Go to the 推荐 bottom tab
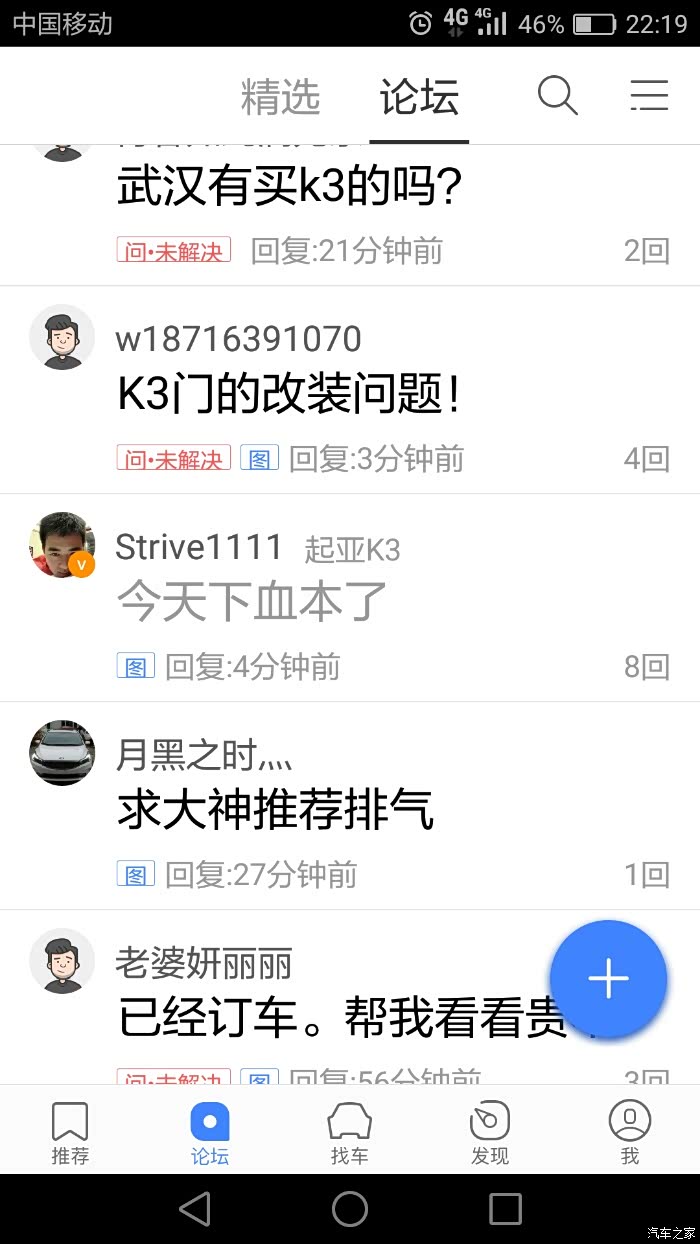Image resolution: width=700 pixels, height=1244 pixels. (70, 1133)
